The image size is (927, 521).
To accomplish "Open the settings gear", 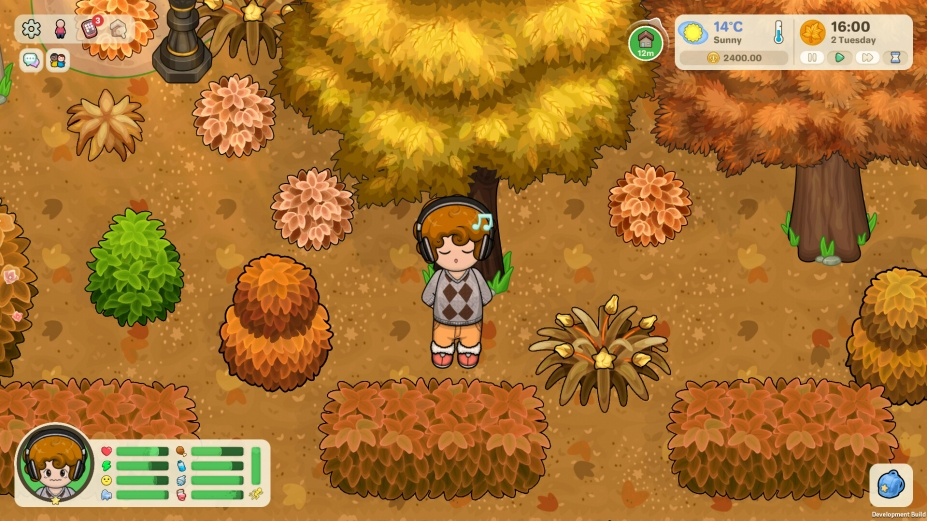I will tap(31, 29).
